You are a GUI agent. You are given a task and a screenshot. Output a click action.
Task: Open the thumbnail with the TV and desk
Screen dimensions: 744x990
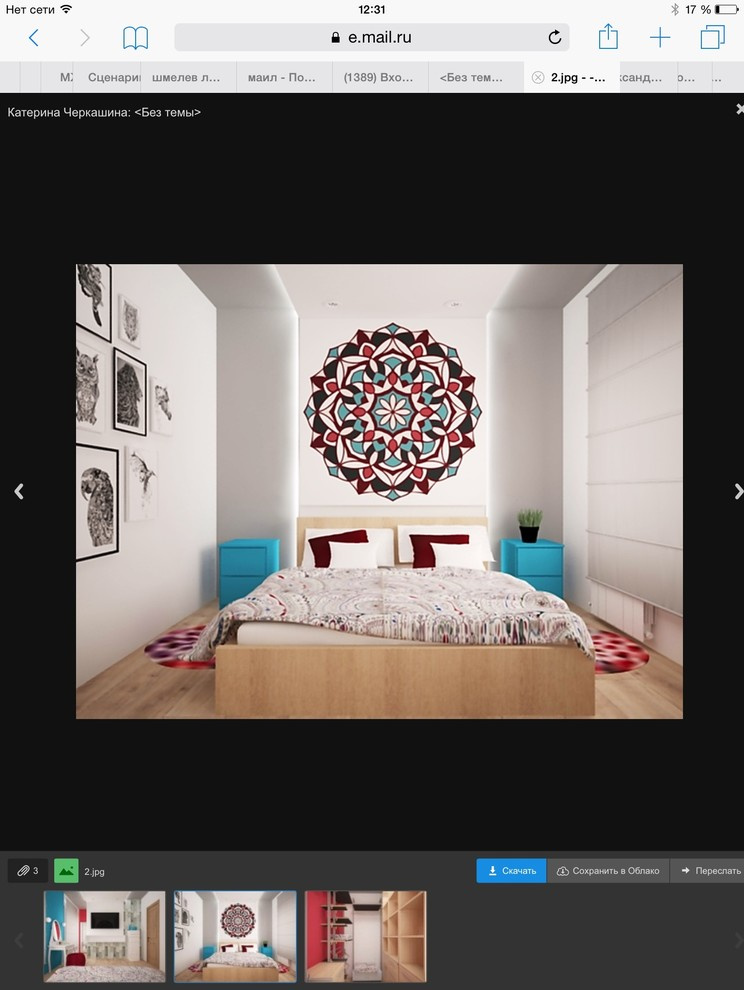coord(104,936)
